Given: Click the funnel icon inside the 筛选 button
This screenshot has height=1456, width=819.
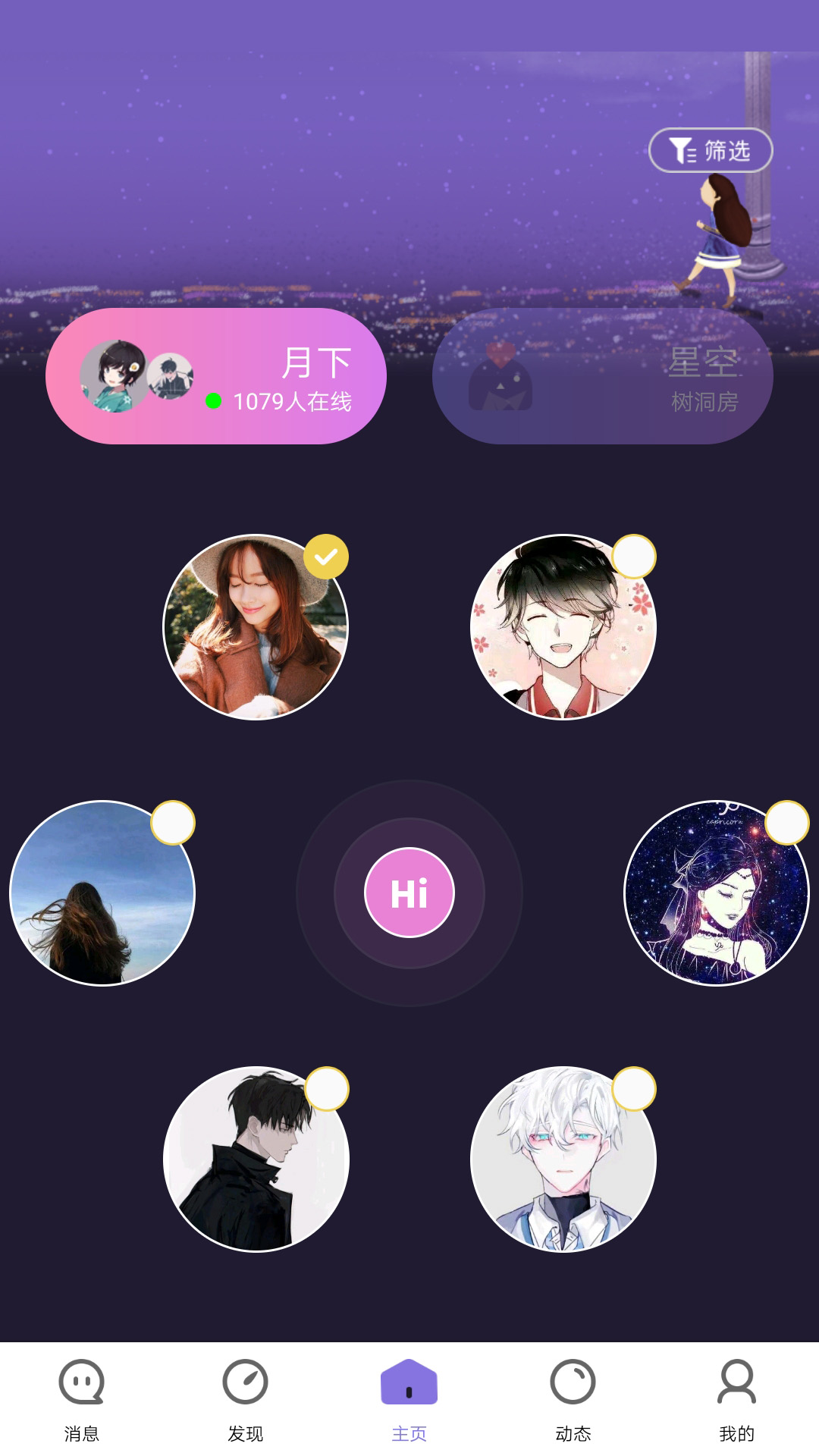Looking at the screenshot, I should [x=679, y=151].
